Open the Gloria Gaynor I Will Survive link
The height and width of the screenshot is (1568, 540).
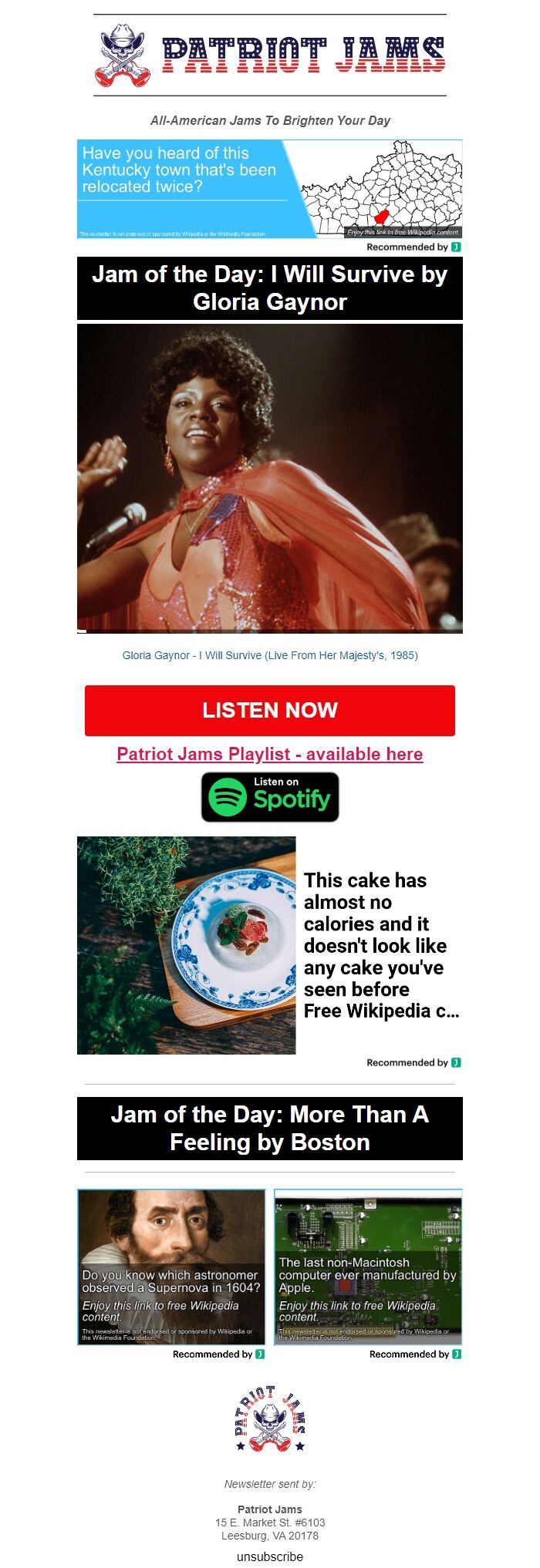[269, 655]
